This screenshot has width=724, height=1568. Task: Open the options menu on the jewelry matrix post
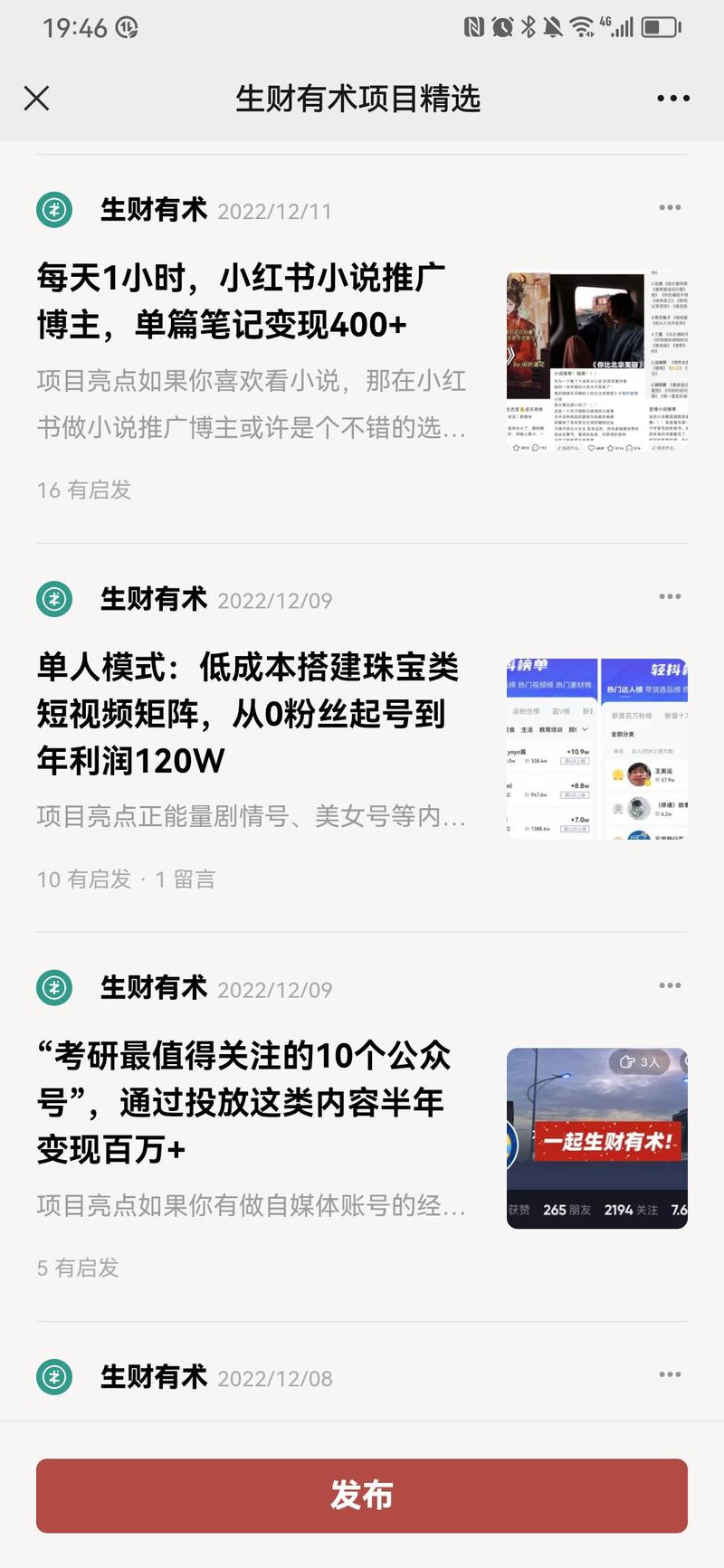coord(671,595)
